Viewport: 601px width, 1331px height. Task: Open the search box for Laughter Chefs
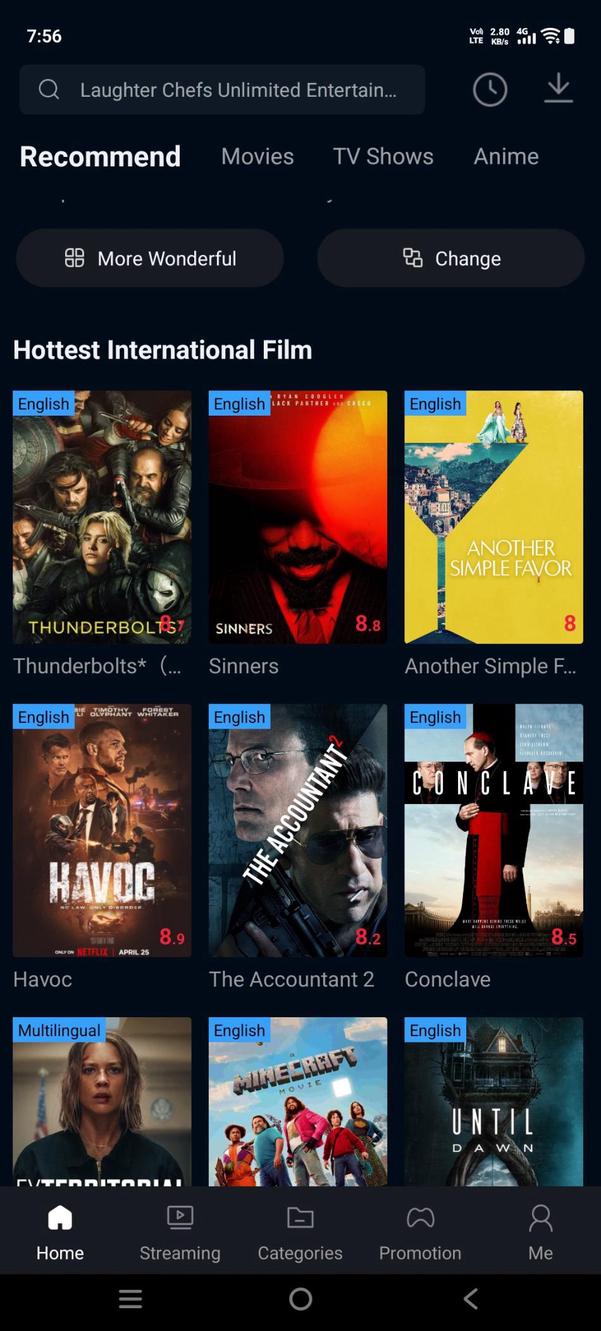click(222, 90)
